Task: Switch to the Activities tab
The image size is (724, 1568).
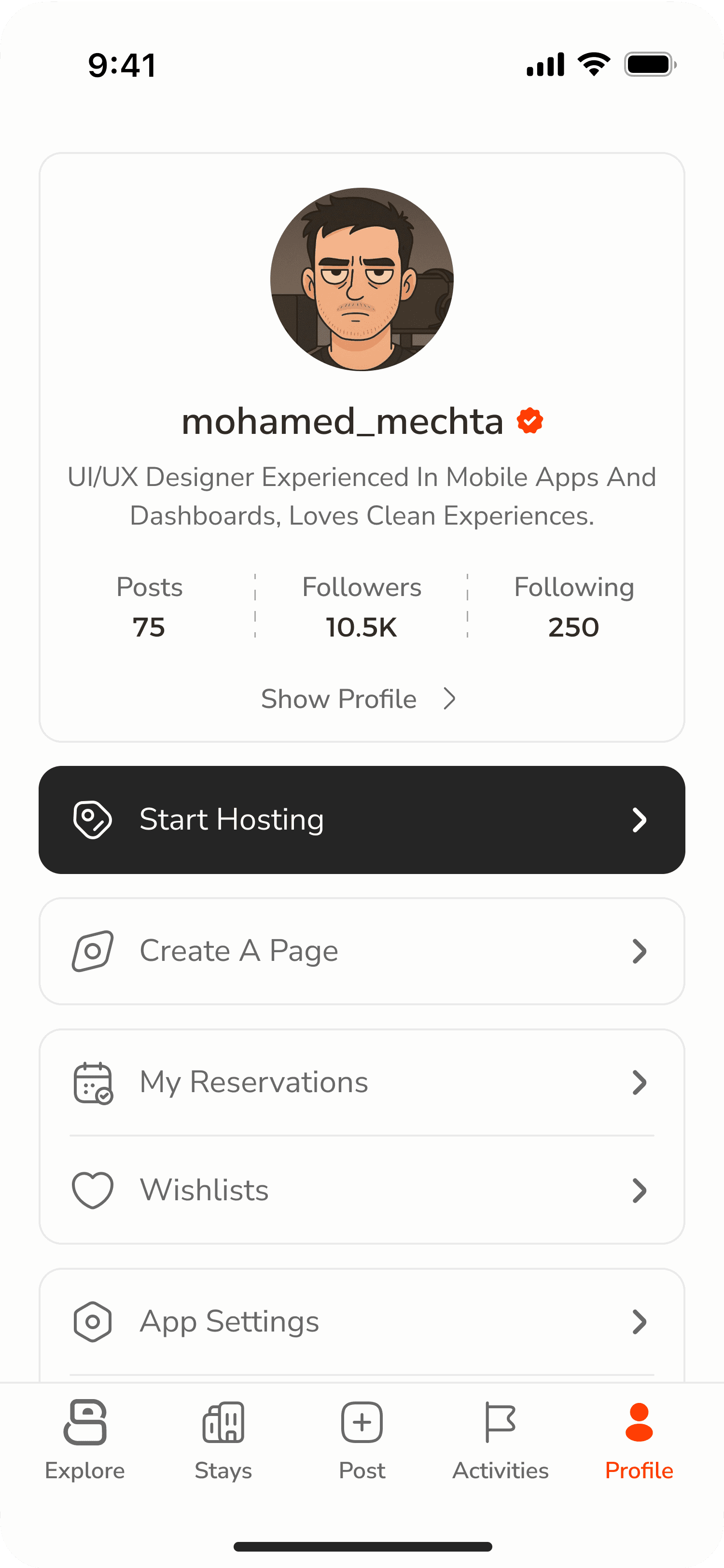Action: click(500, 1440)
